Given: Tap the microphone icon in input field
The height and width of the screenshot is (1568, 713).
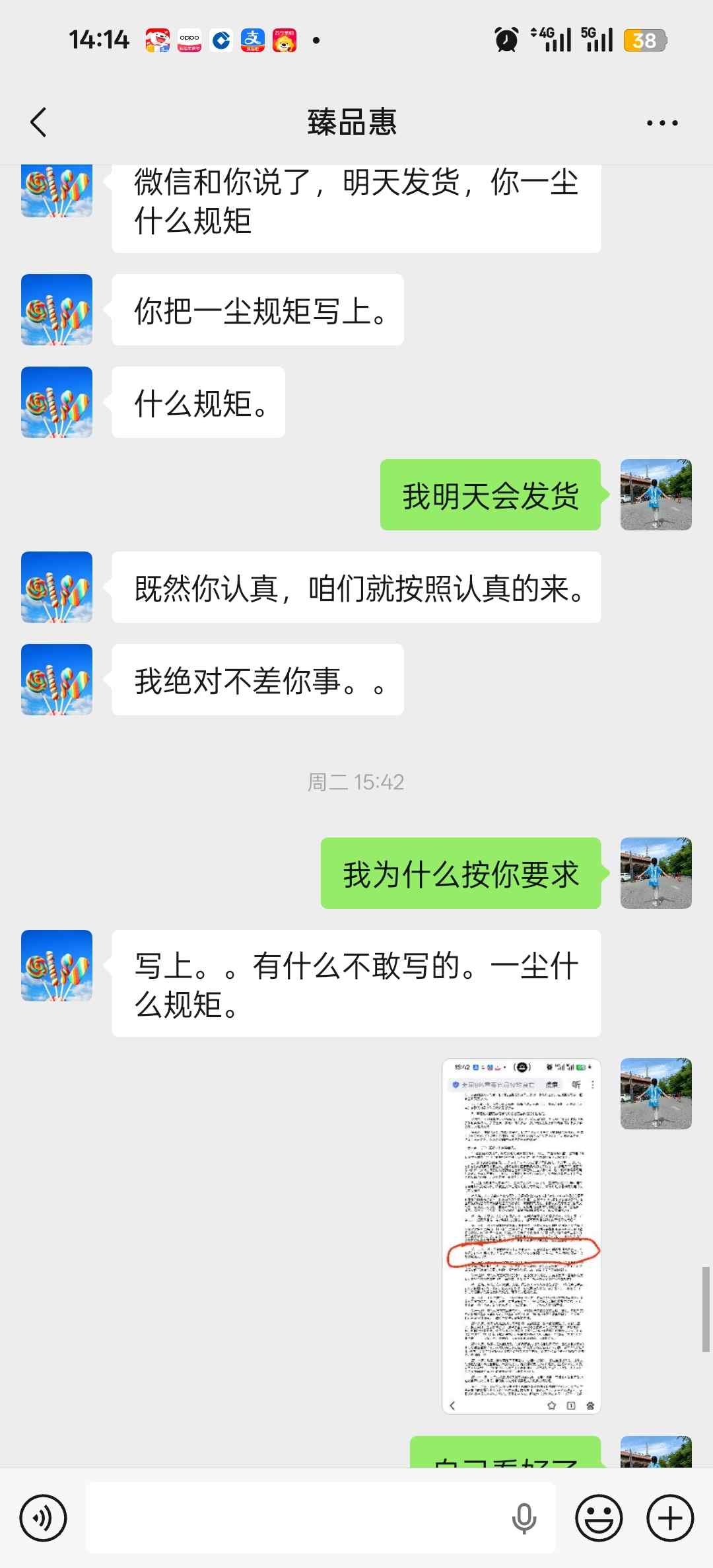Looking at the screenshot, I should coord(524,1518).
